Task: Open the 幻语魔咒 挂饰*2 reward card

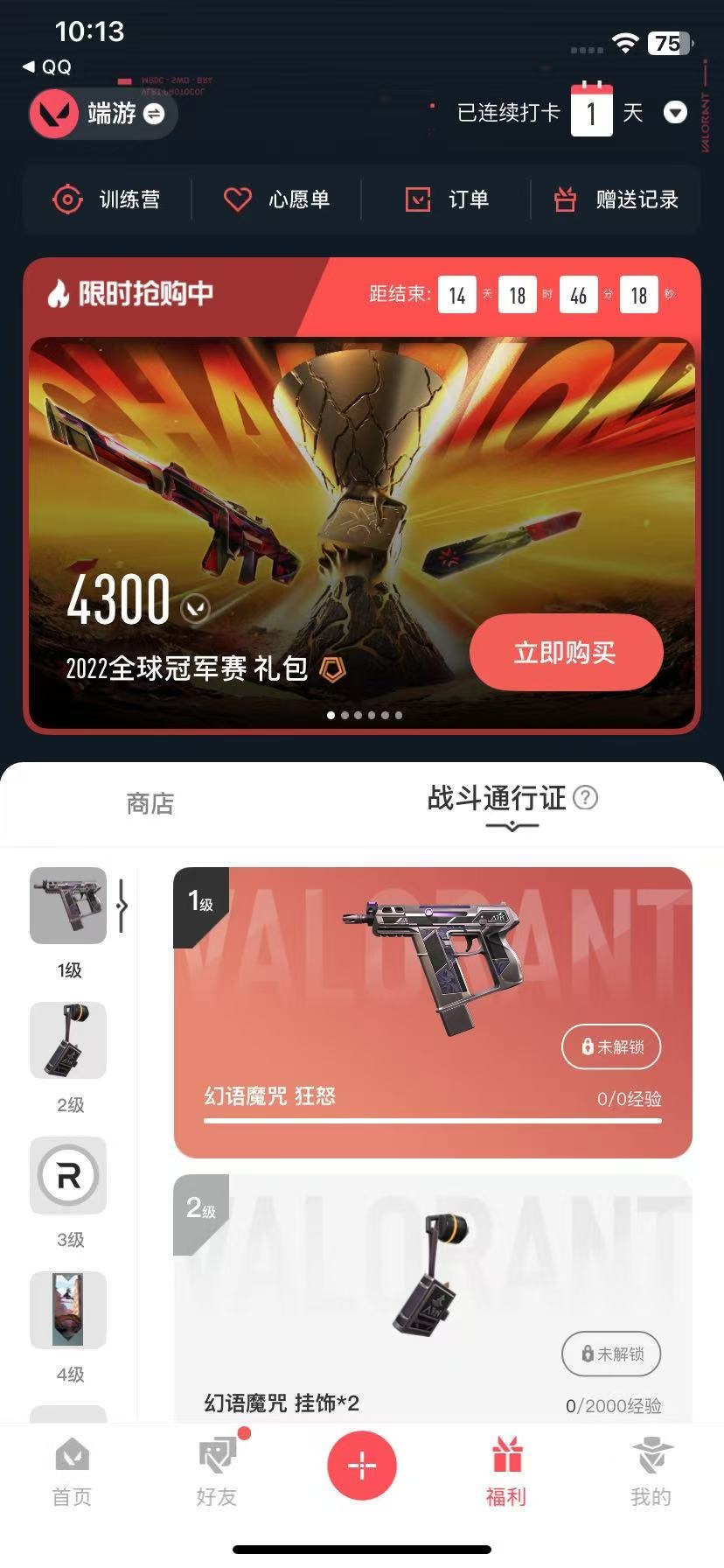Action: tap(433, 1298)
